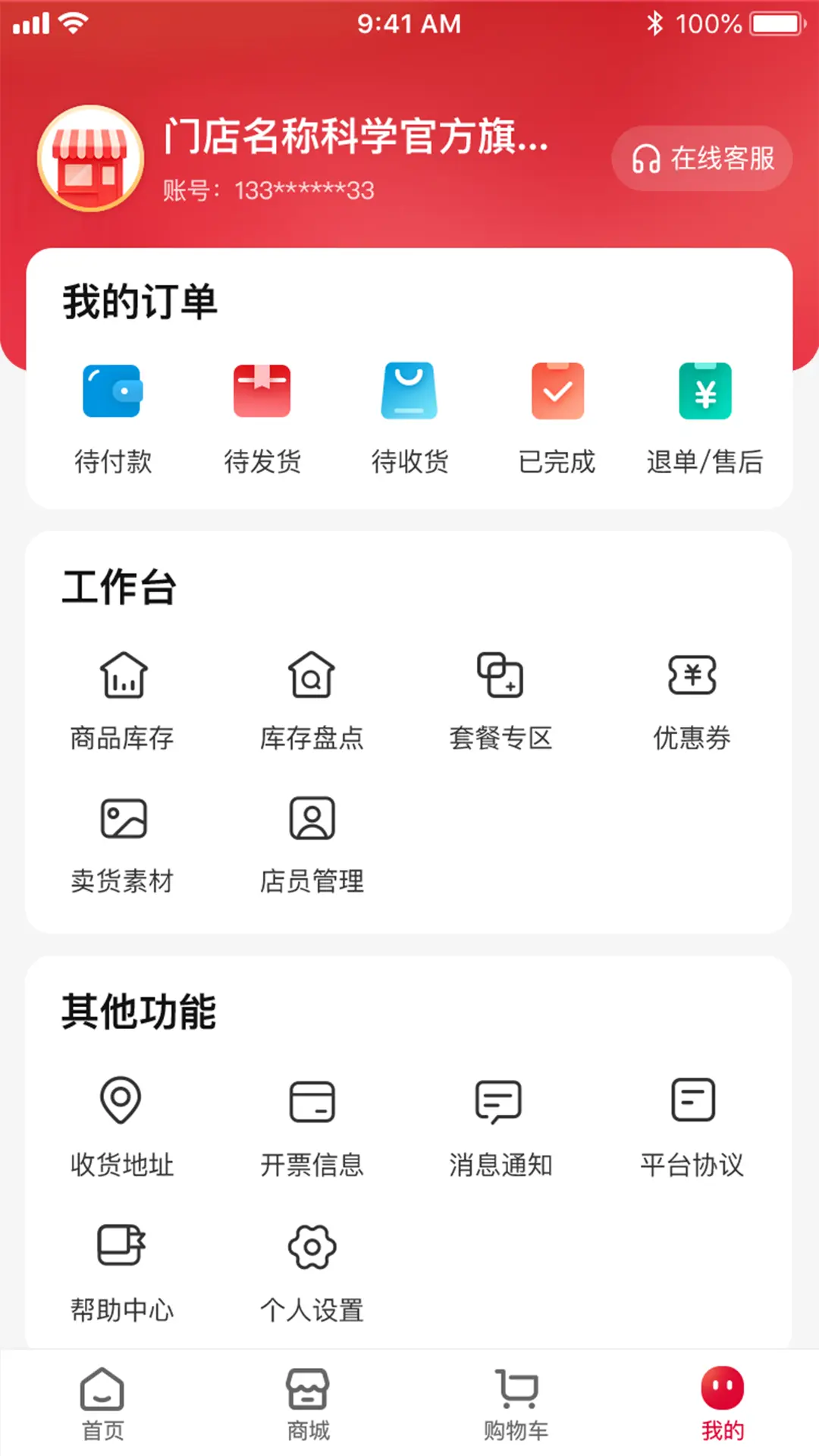Switch to the 首页 home tab
The width and height of the screenshot is (819, 1456).
(x=102, y=1404)
